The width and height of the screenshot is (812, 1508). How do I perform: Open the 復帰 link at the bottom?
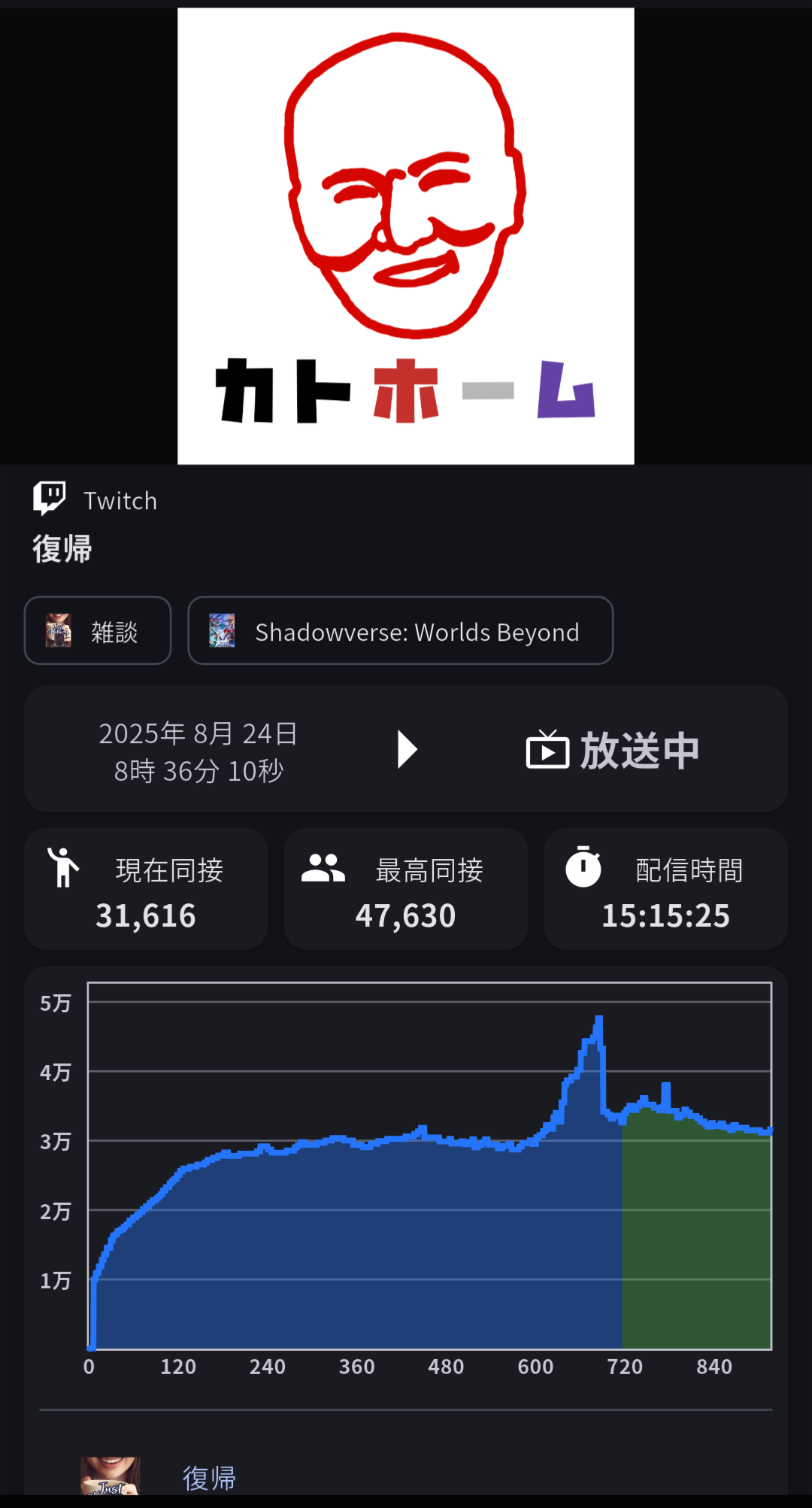pos(209,1478)
